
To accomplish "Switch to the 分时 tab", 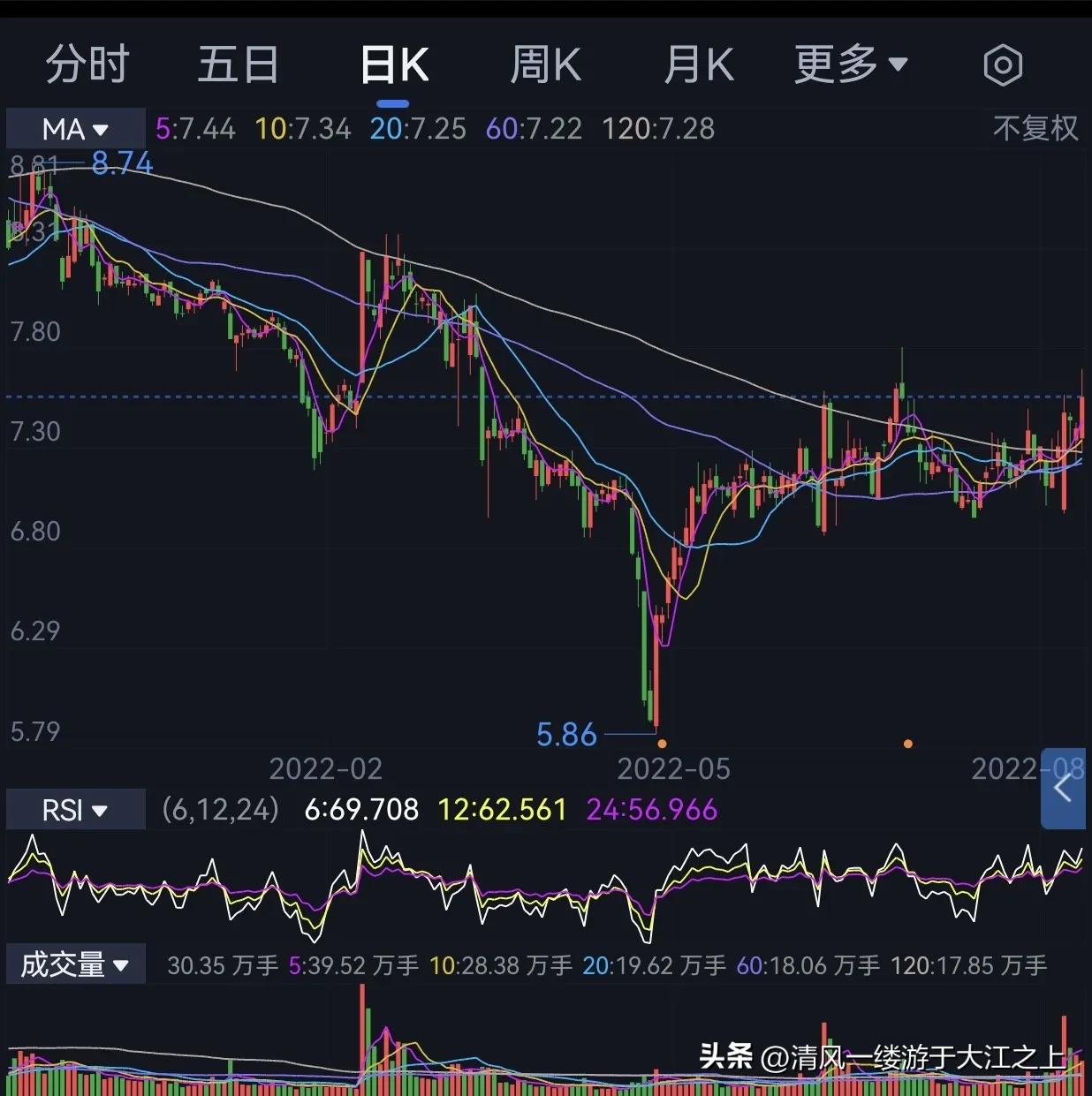I will (87, 64).
